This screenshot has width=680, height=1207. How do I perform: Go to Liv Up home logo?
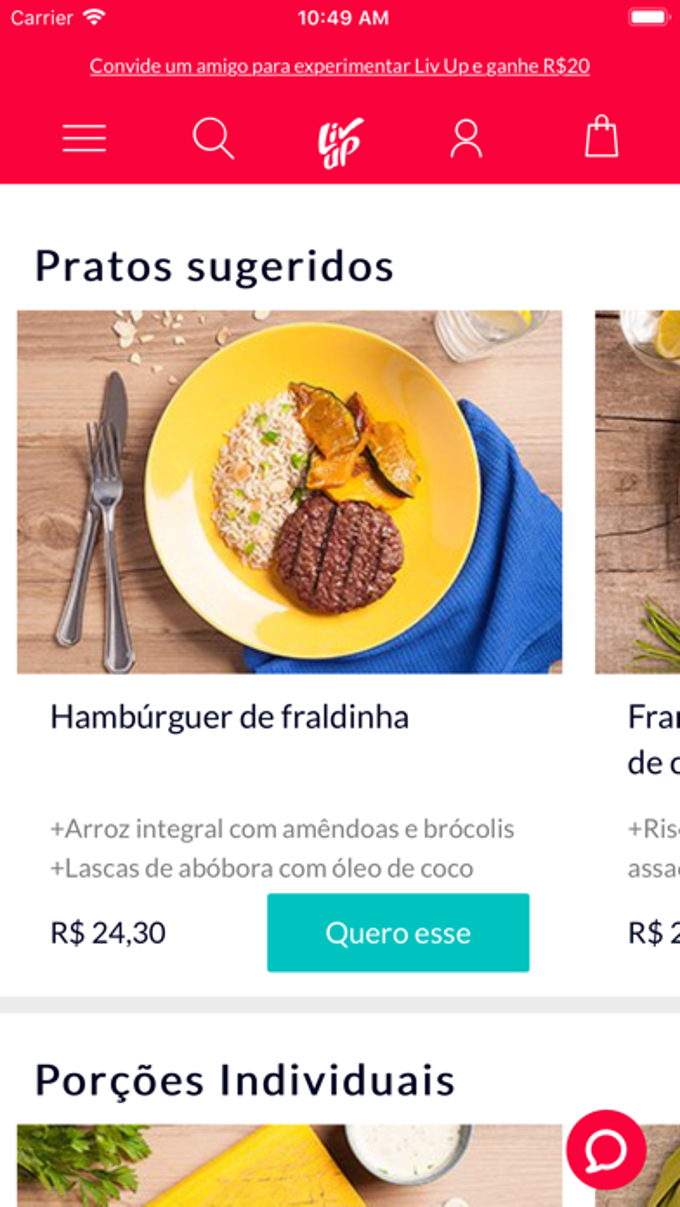(x=340, y=142)
